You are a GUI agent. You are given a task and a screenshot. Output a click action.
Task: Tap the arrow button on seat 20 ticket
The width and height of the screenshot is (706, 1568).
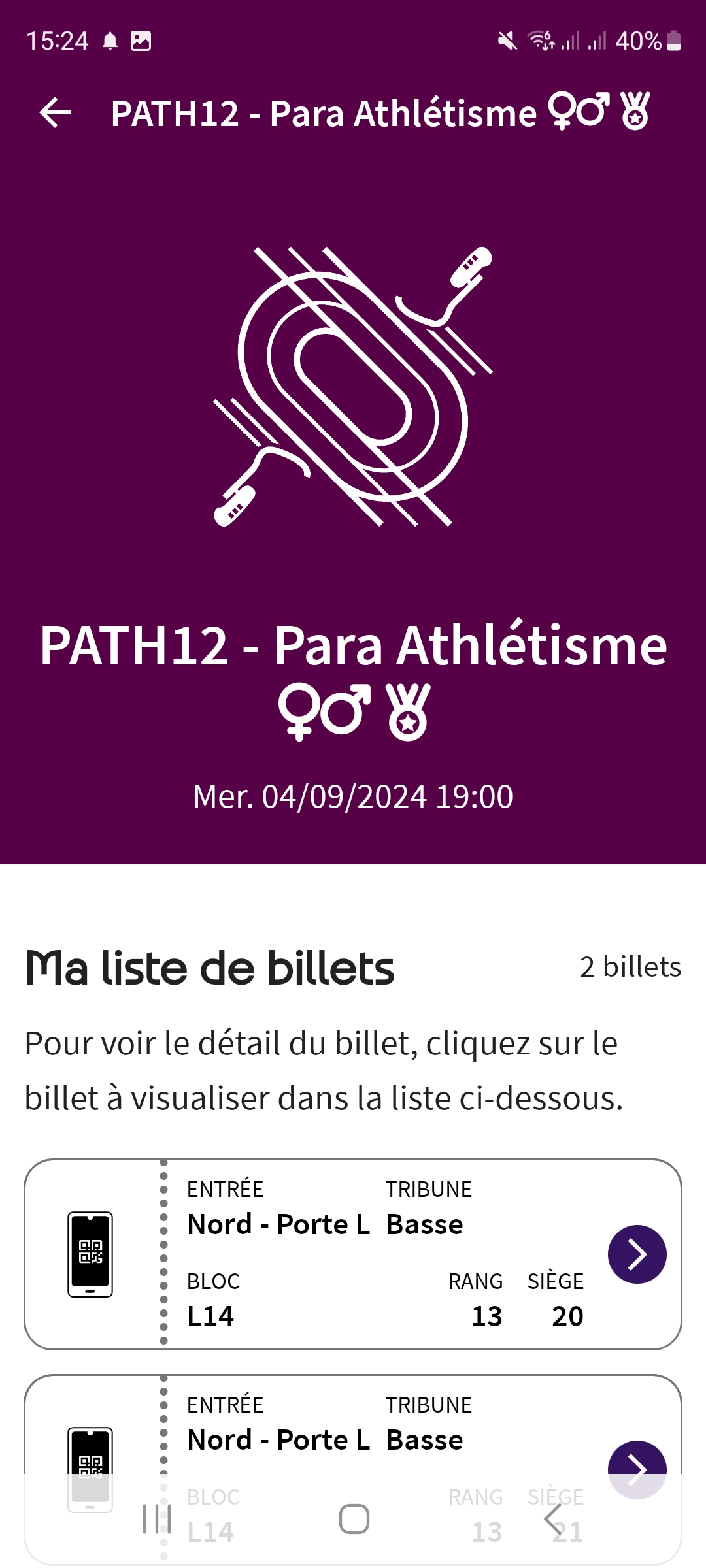[x=637, y=1254]
